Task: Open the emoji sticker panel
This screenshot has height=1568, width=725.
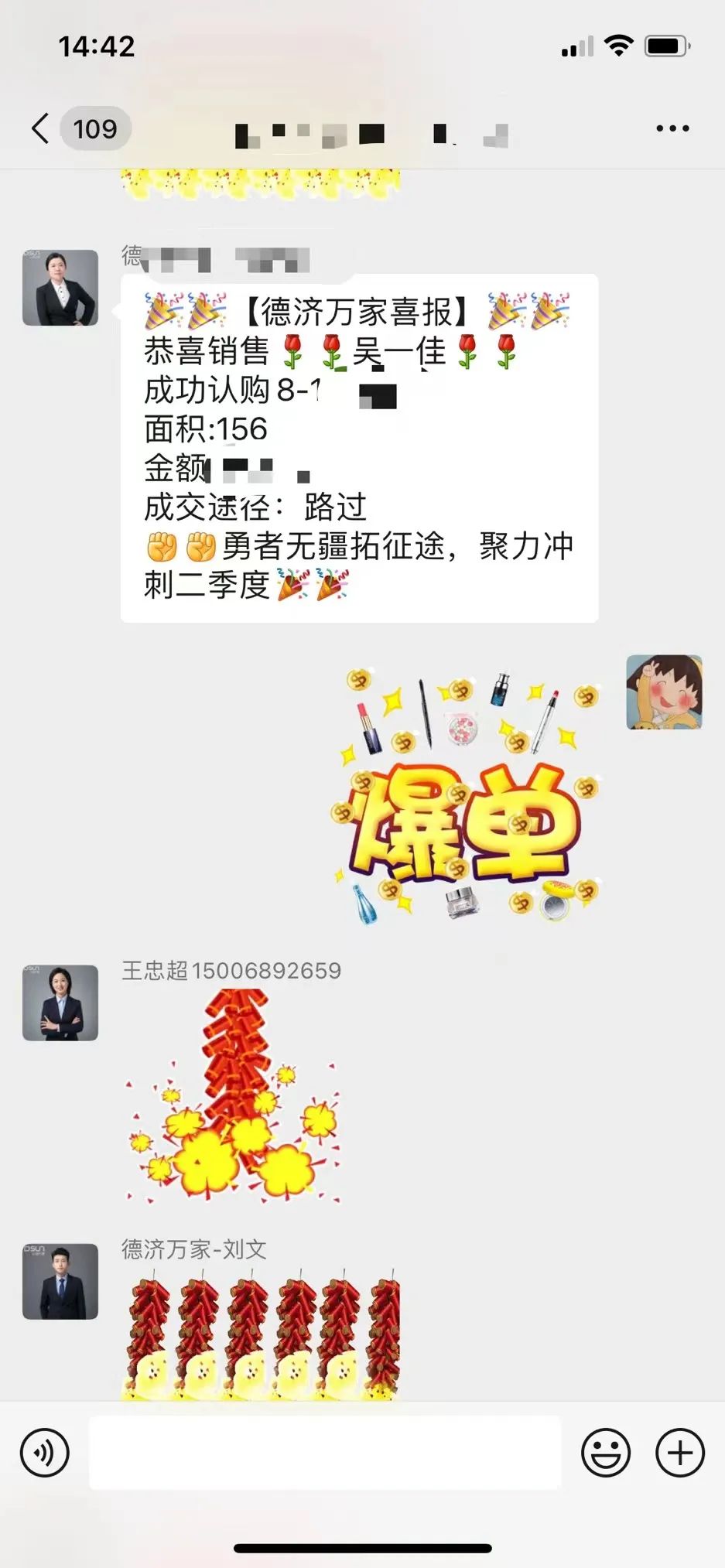Action: [x=605, y=1453]
